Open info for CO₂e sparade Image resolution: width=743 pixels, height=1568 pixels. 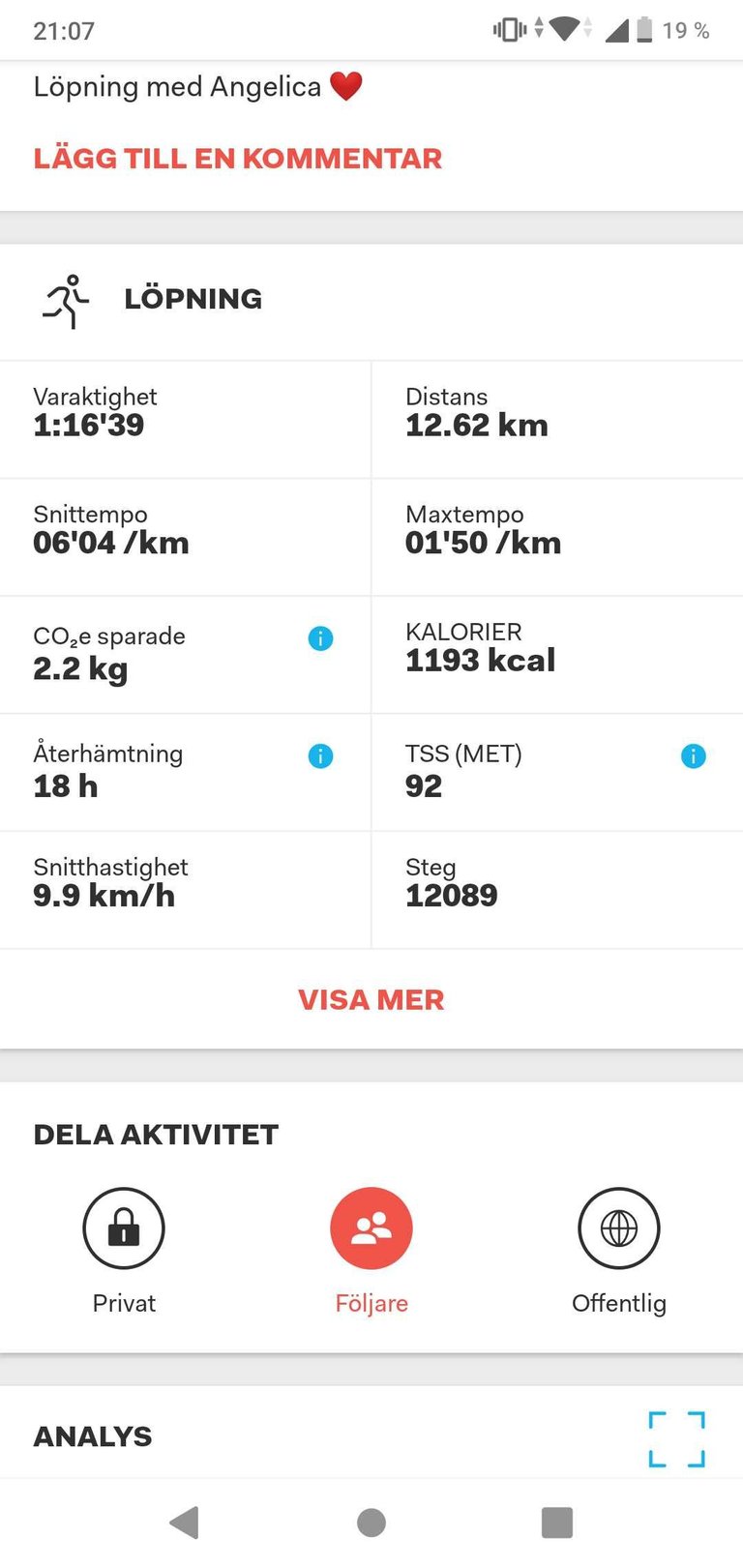click(x=320, y=638)
